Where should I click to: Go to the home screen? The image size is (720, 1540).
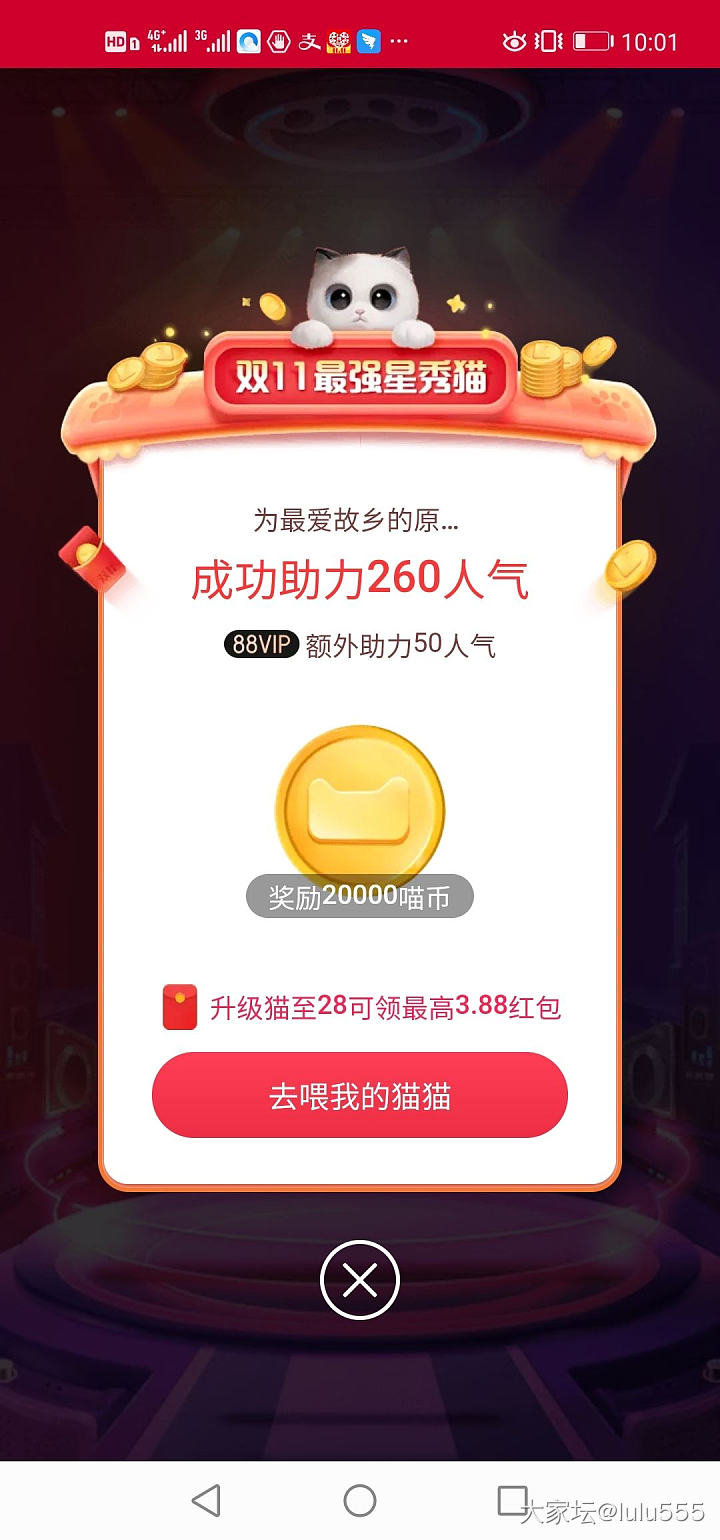tap(360, 1500)
